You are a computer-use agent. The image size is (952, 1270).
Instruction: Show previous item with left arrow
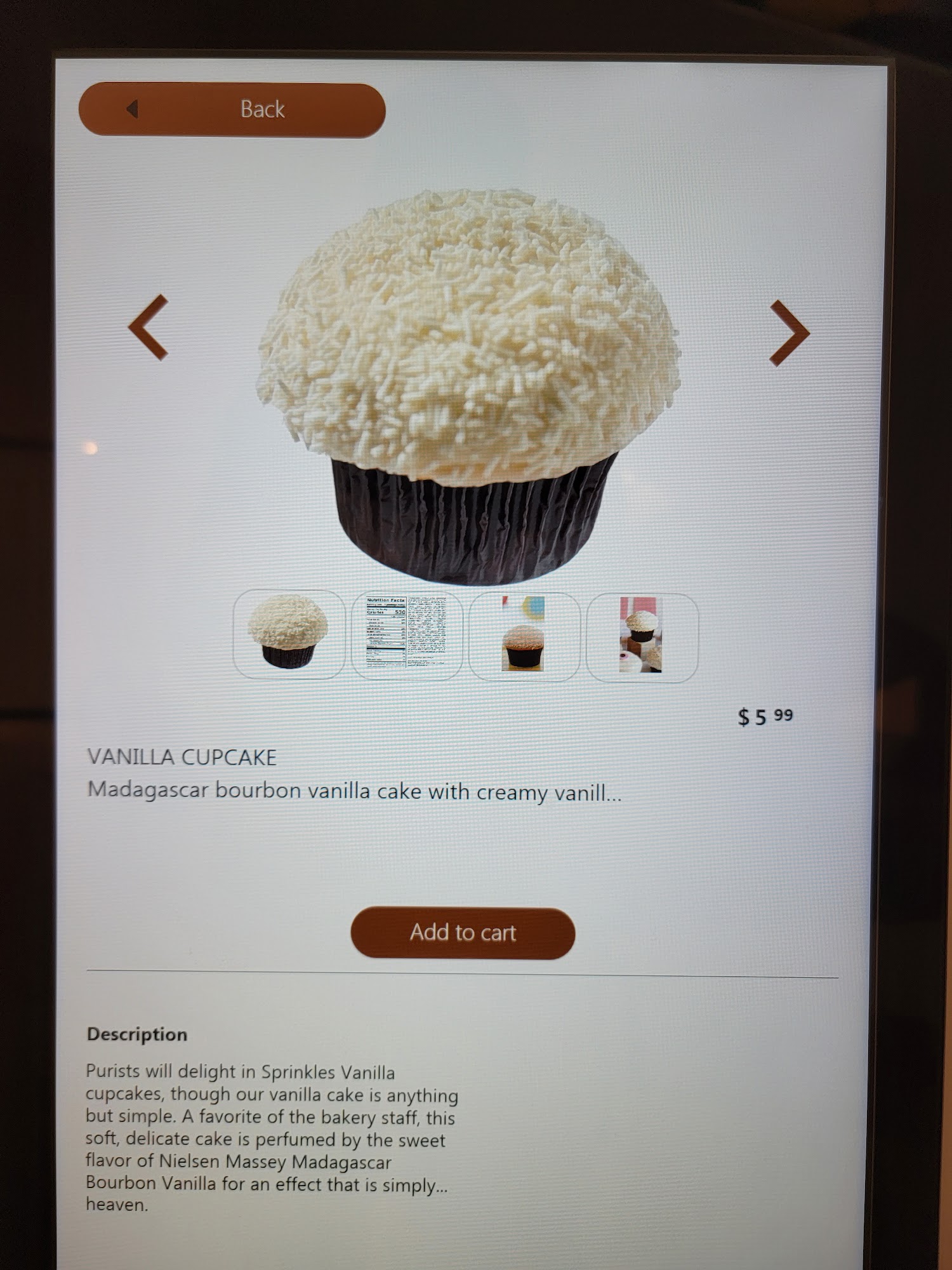pos(149,328)
